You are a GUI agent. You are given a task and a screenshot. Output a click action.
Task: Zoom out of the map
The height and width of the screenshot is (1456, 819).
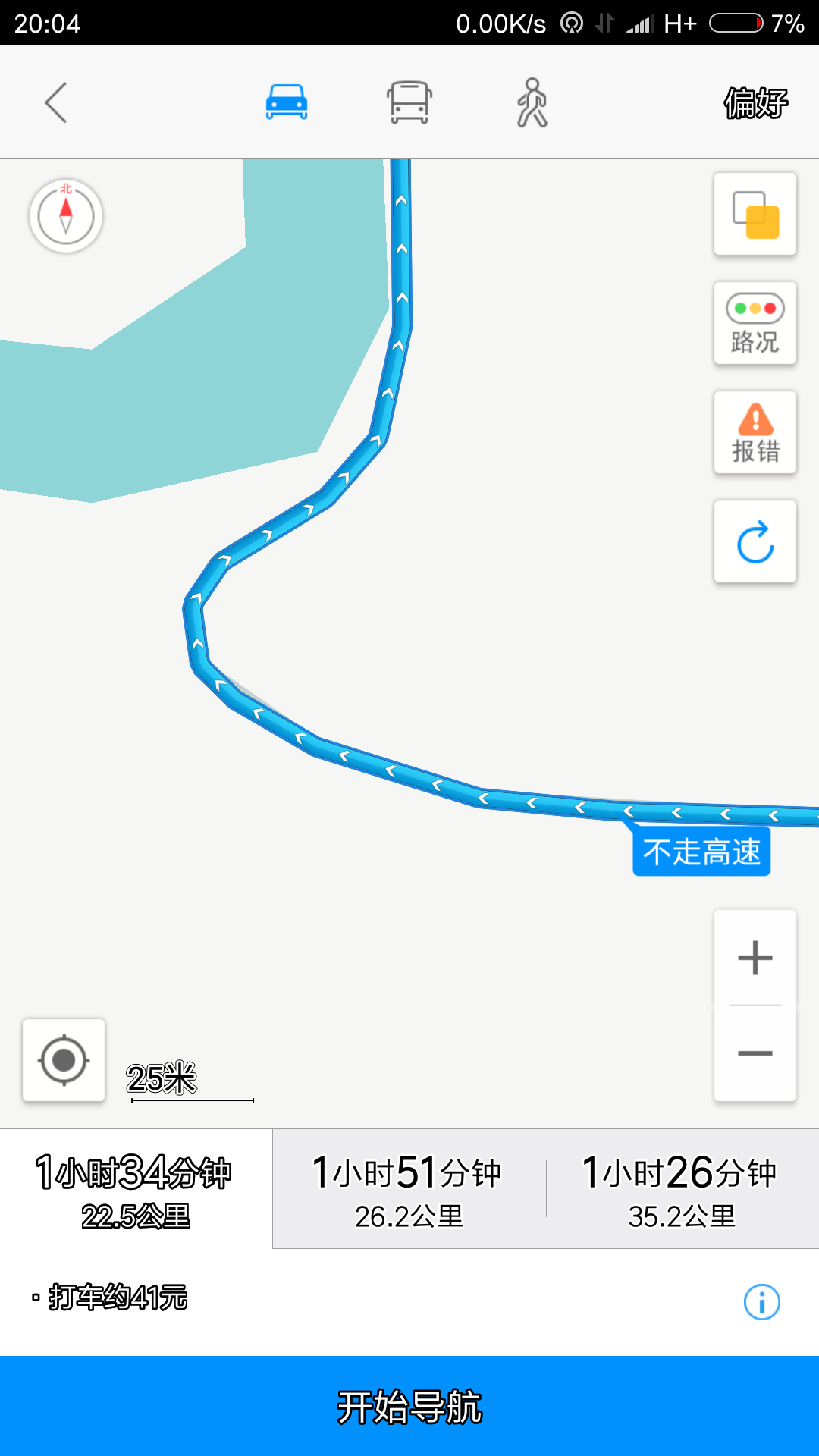[755, 1053]
